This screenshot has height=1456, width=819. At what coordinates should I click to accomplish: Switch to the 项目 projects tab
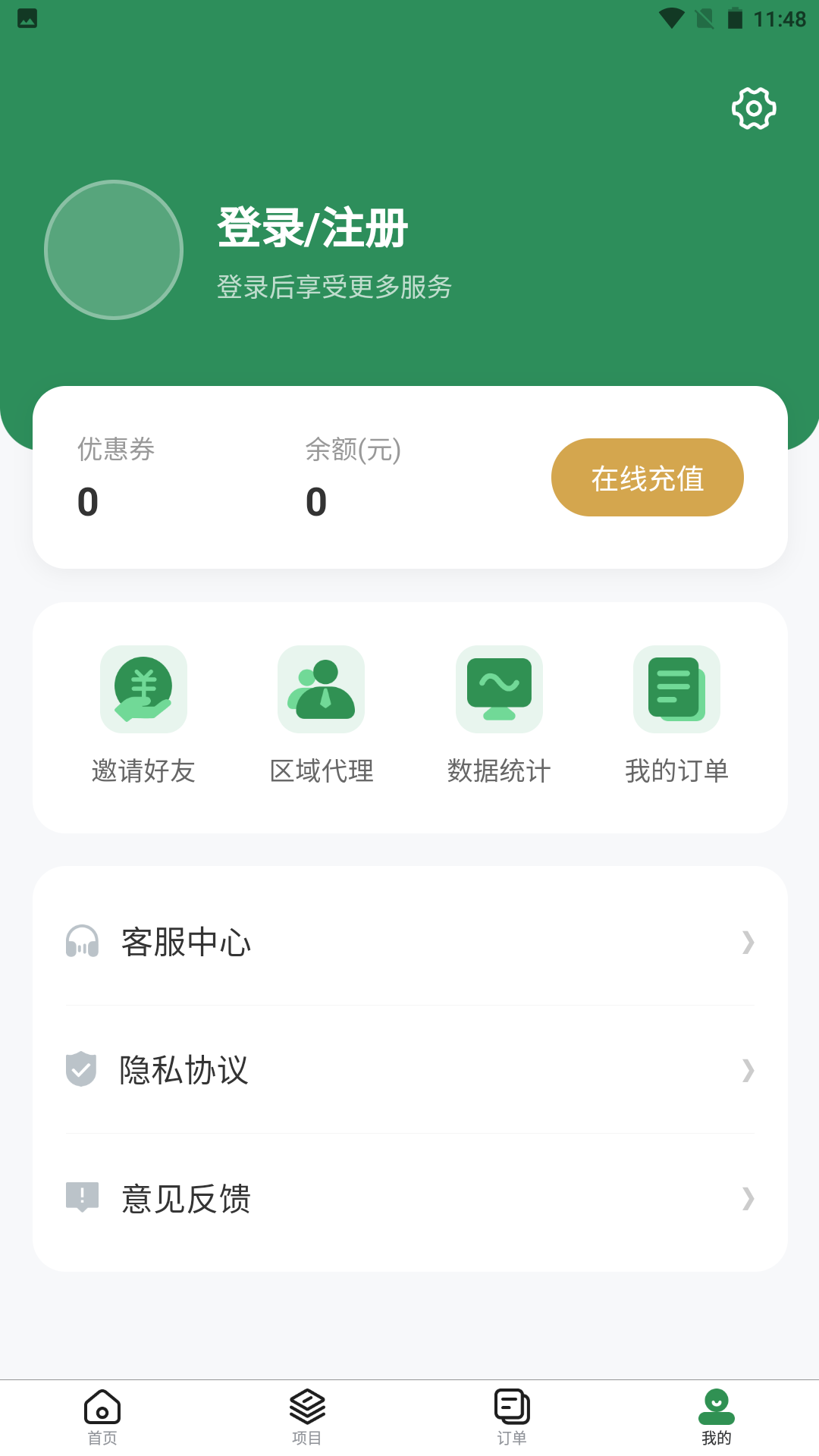[307, 1417]
